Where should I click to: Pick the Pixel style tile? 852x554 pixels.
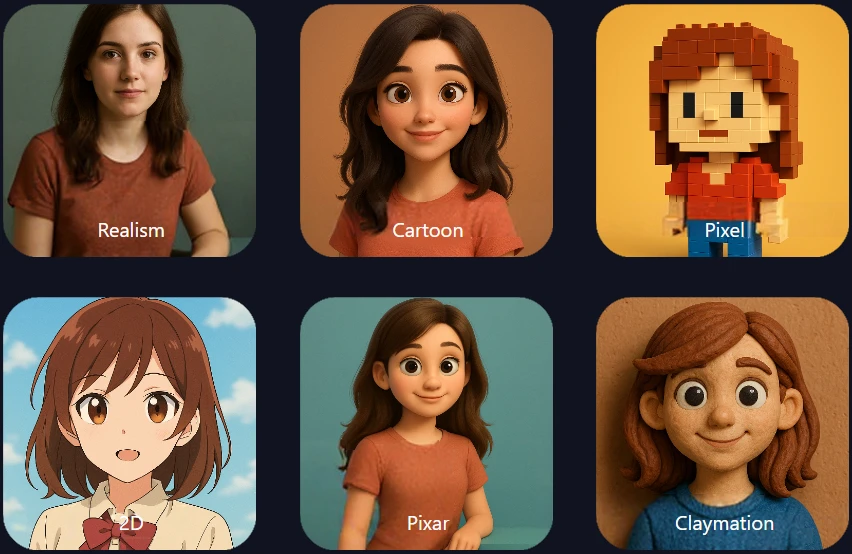pos(723,130)
